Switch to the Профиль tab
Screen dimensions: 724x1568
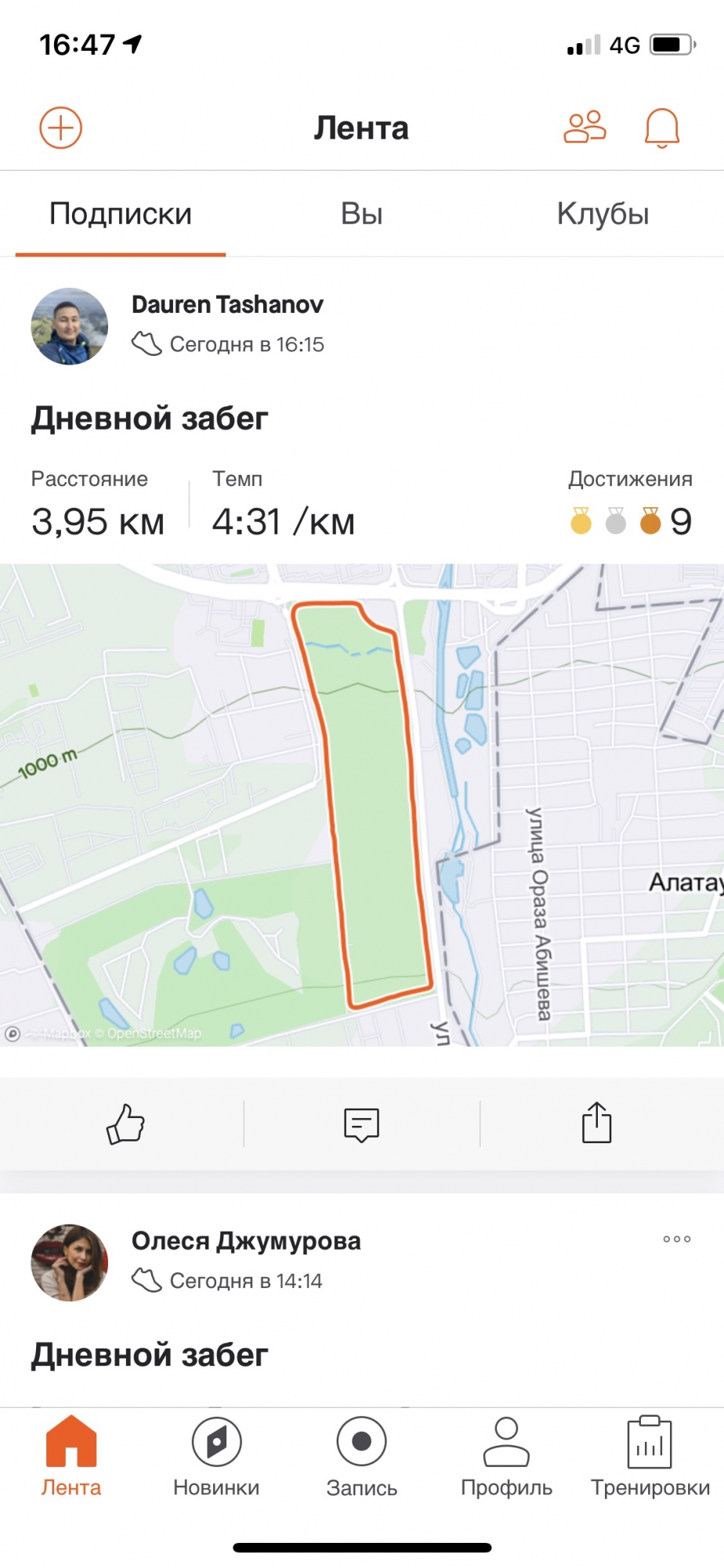click(x=506, y=1457)
